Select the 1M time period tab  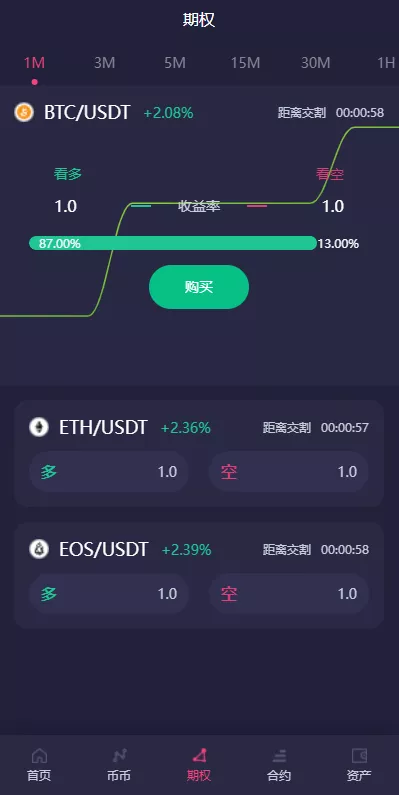tap(34, 63)
